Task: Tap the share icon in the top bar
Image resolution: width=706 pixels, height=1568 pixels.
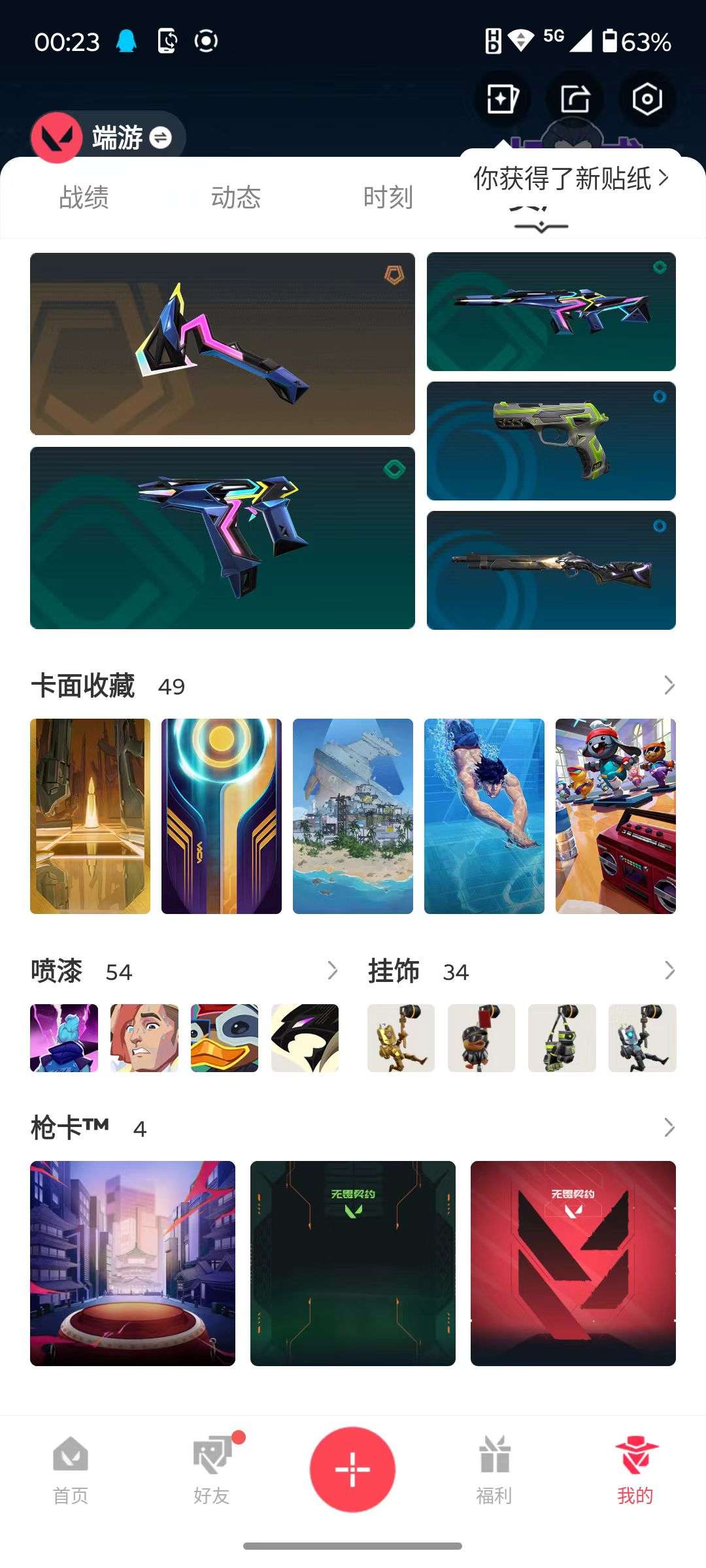Action: click(x=574, y=98)
